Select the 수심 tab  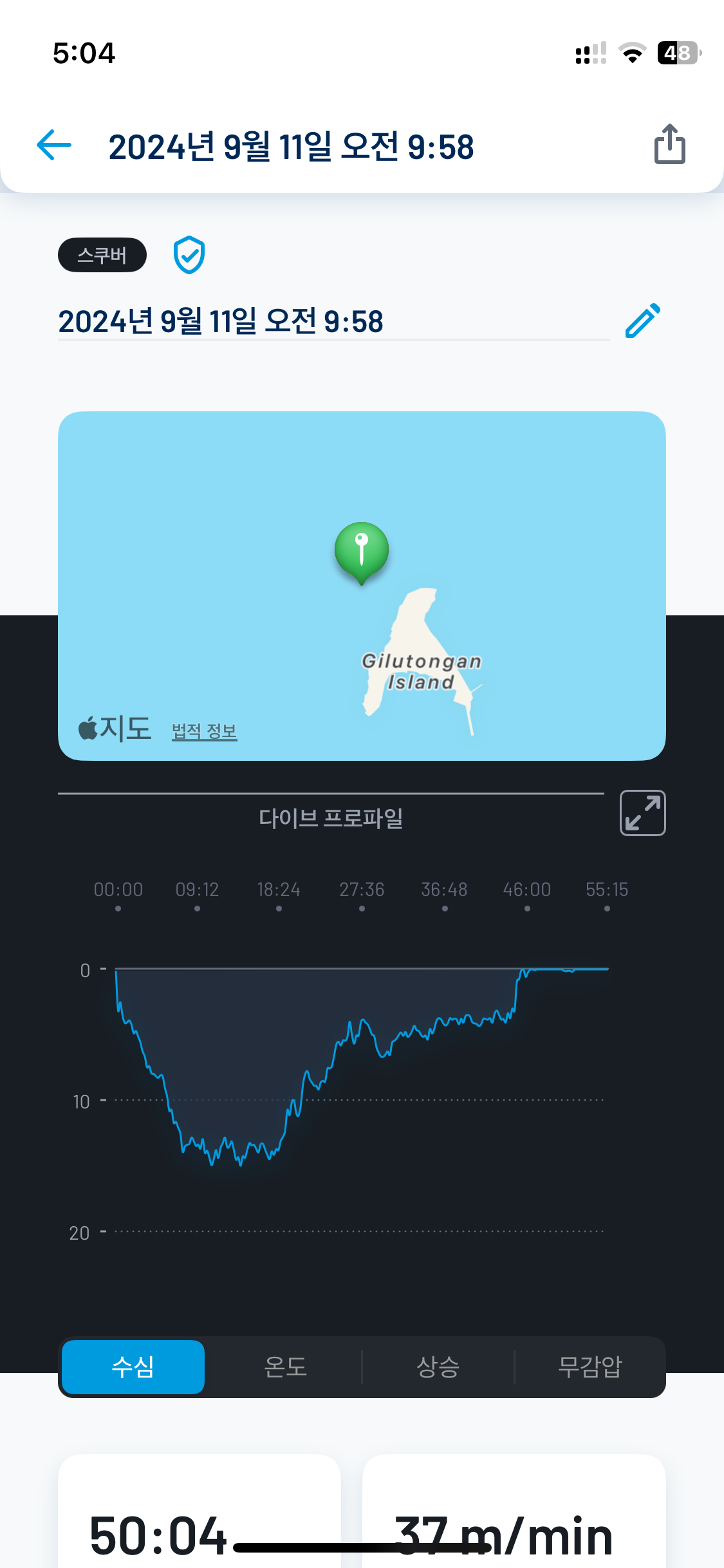tap(133, 1367)
